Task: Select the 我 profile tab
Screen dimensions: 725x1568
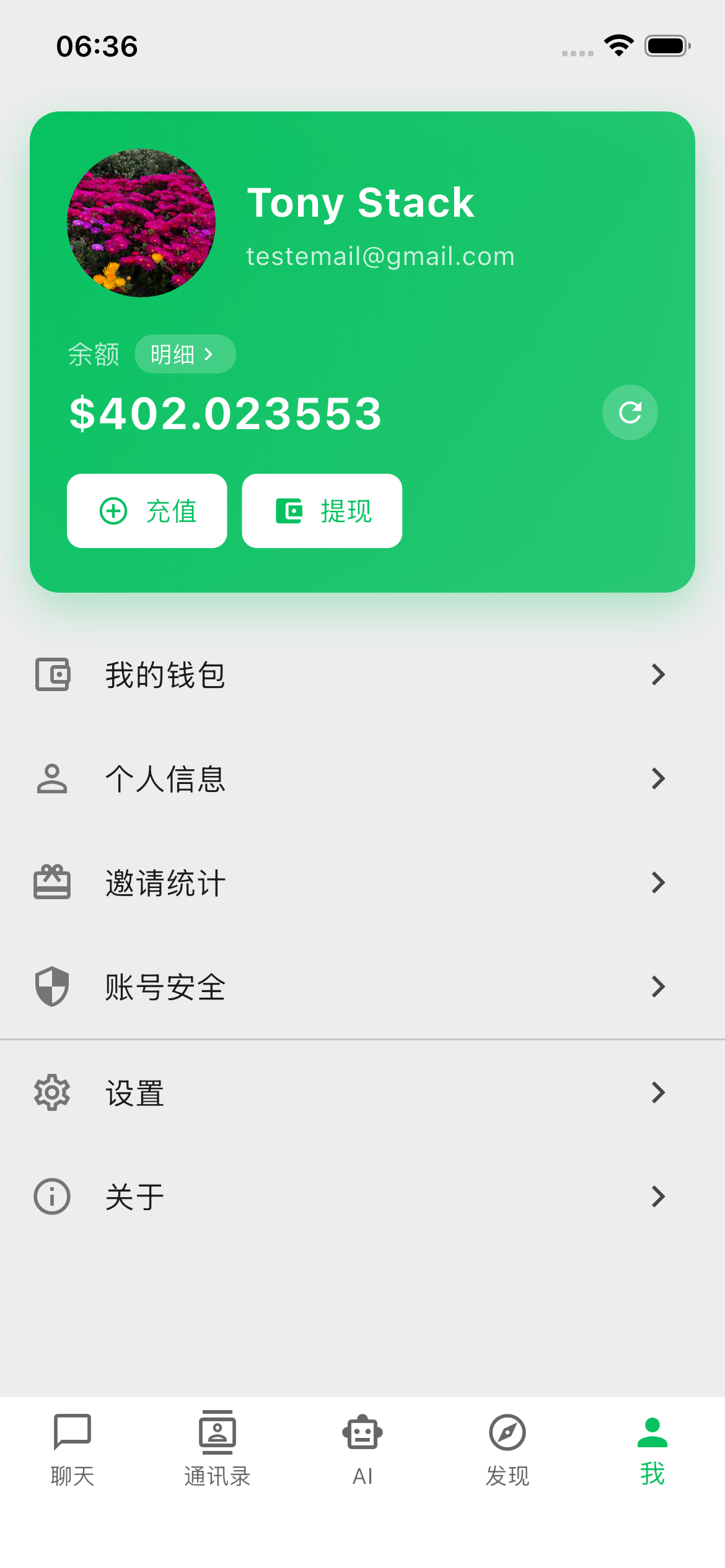Action: click(652, 1449)
